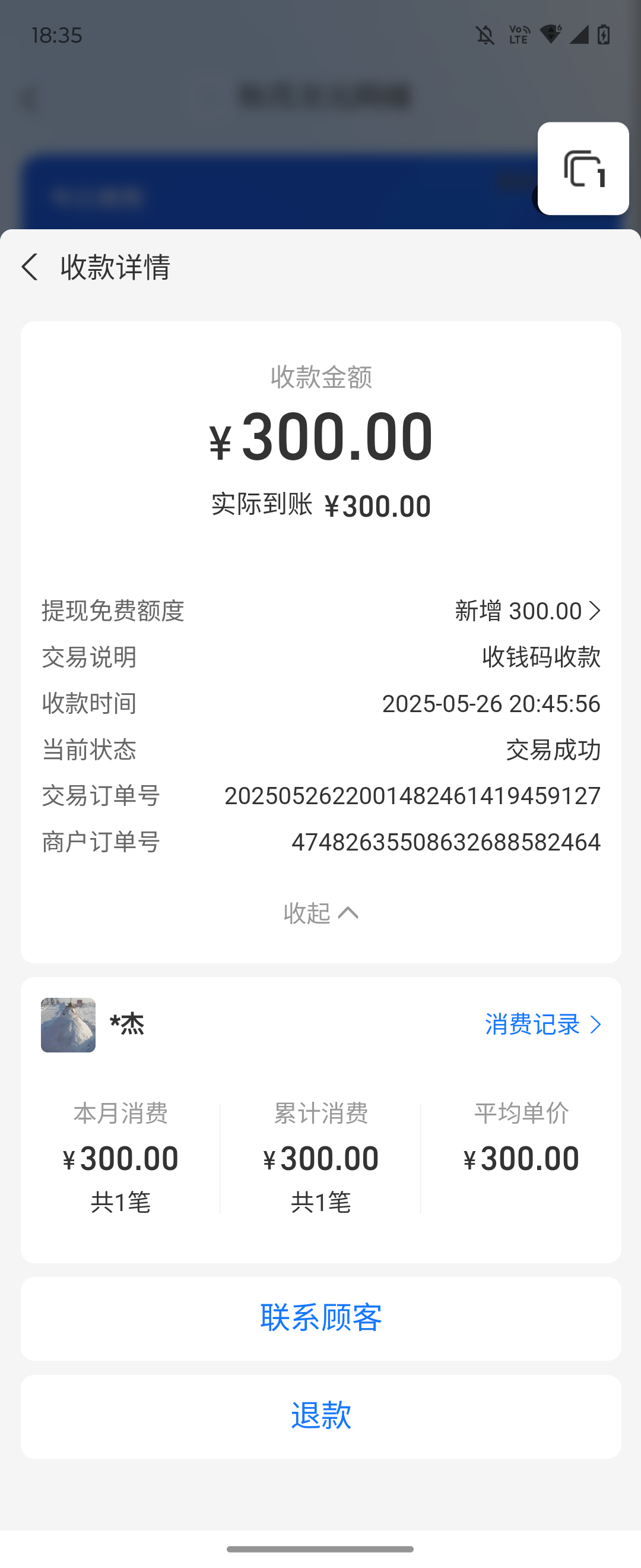
Task: Collapse details with 收起
Action: [x=320, y=912]
